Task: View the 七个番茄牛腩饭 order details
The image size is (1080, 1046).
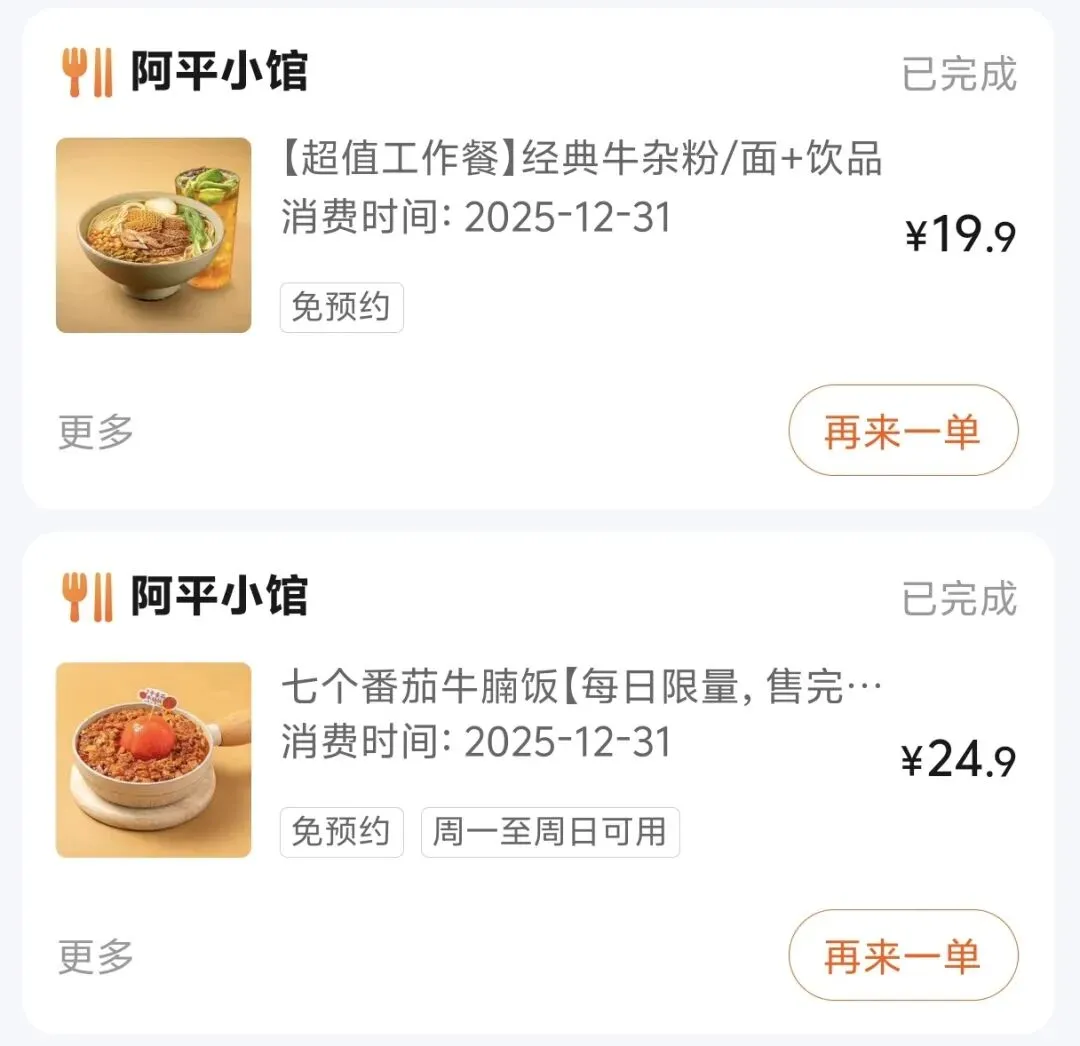Action: tap(581, 686)
